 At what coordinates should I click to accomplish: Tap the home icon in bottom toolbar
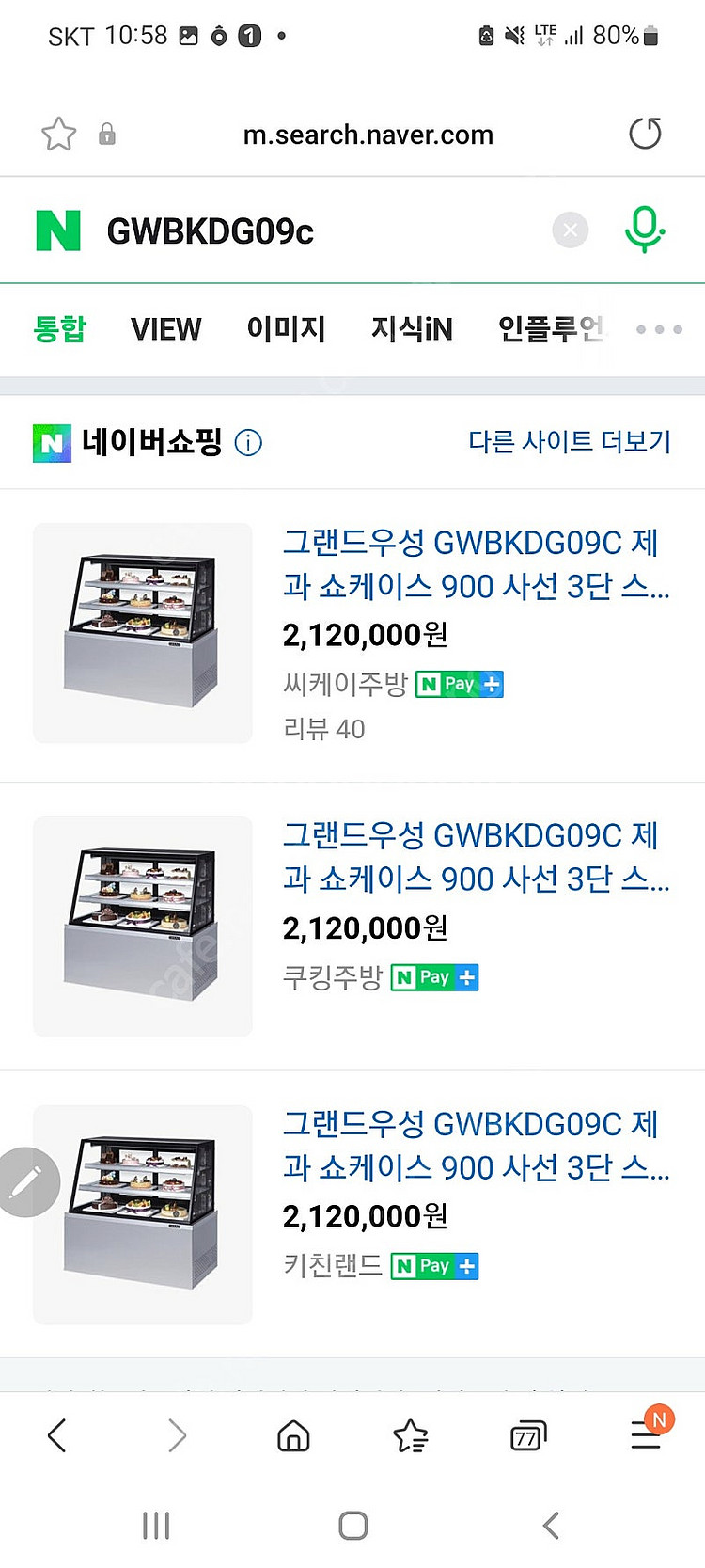pyautogui.click(x=292, y=1435)
